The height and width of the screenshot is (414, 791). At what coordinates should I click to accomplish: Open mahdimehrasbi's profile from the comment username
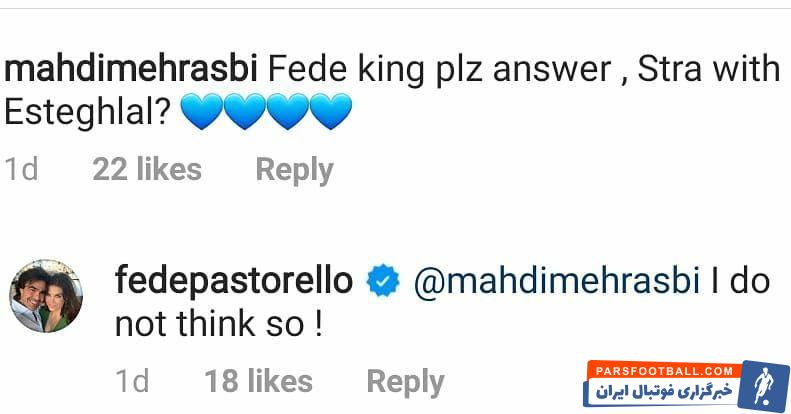(131, 70)
